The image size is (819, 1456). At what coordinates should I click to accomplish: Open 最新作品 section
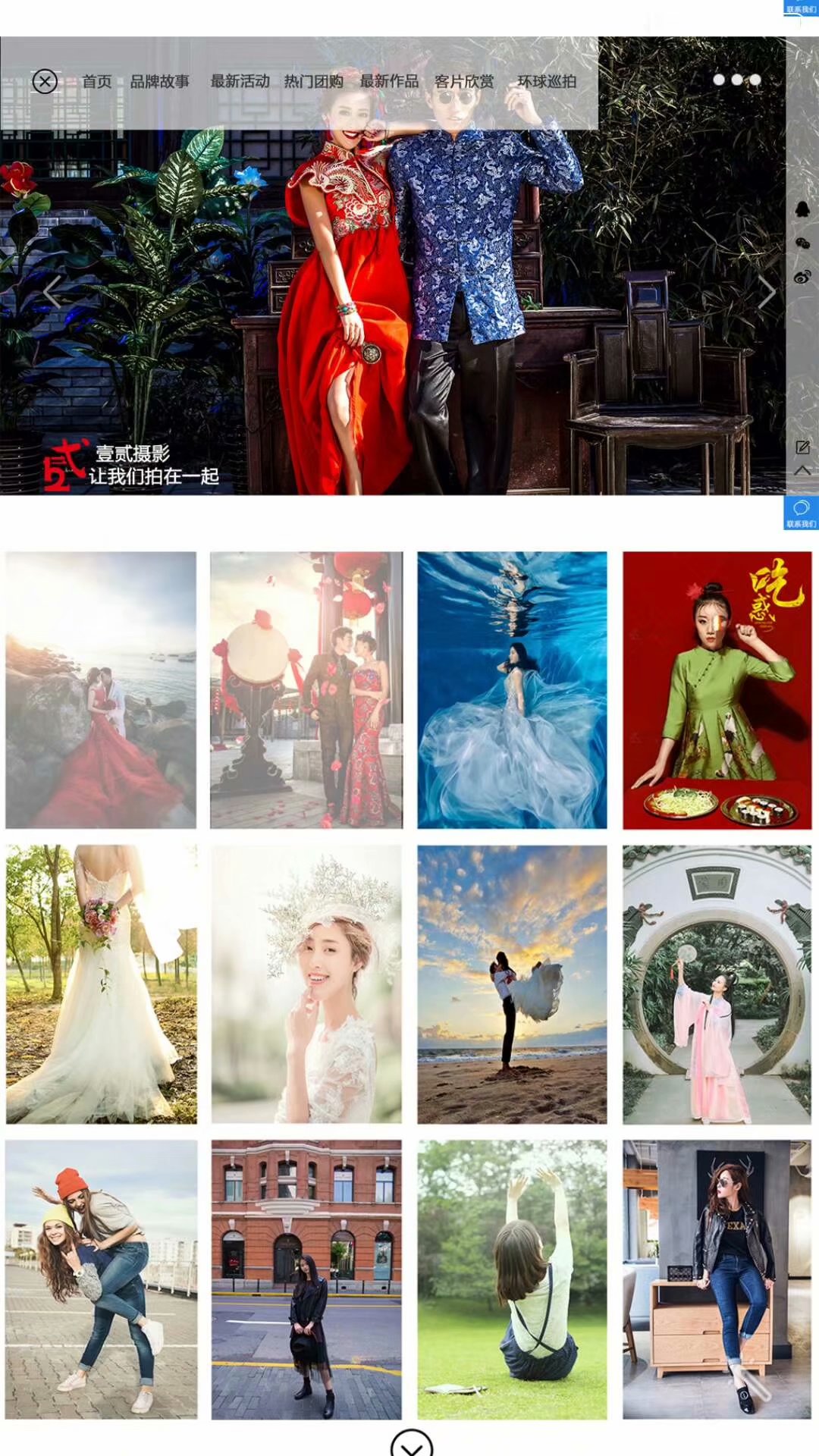389,81
